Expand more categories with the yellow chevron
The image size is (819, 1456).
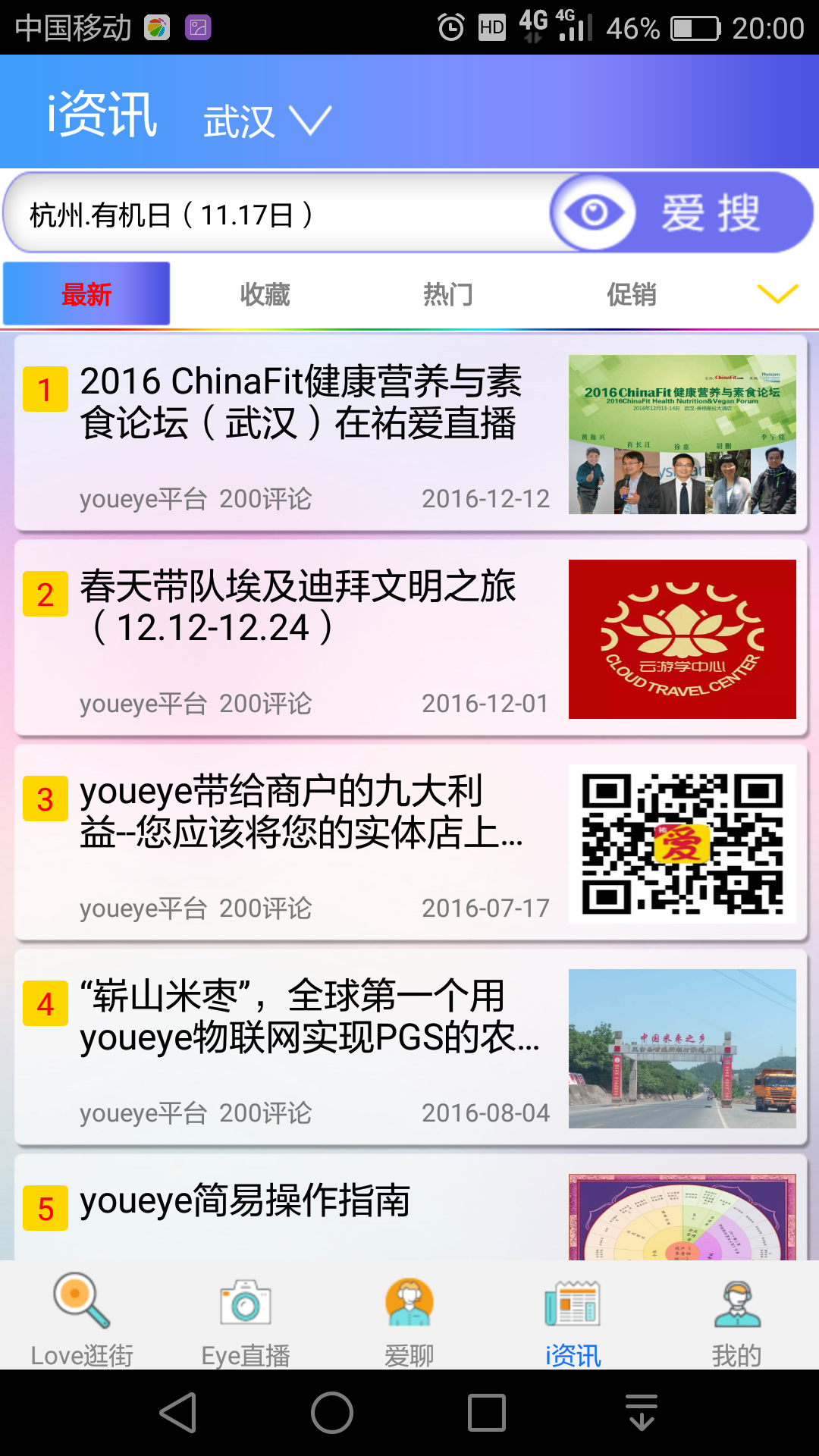pos(777,294)
